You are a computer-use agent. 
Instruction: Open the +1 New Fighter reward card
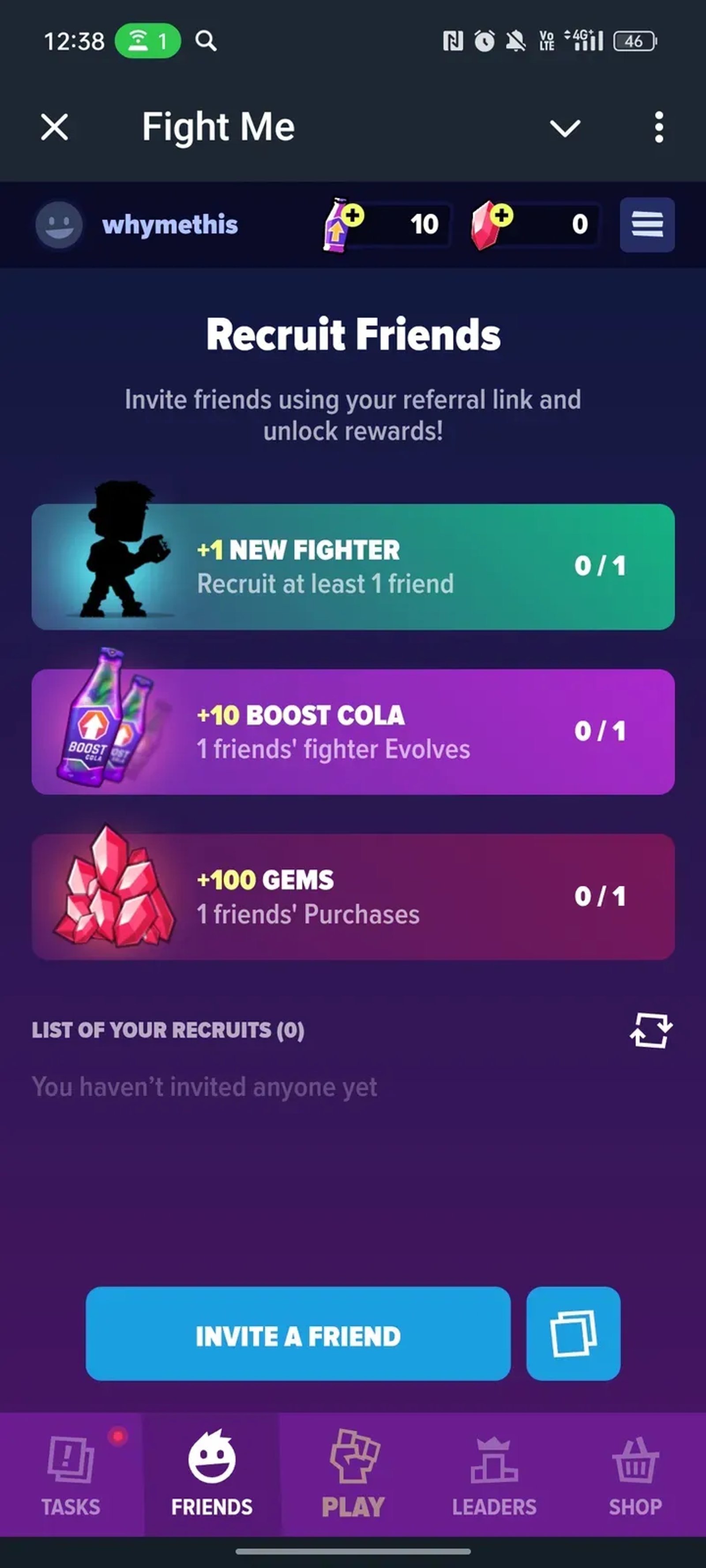[353, 567]
